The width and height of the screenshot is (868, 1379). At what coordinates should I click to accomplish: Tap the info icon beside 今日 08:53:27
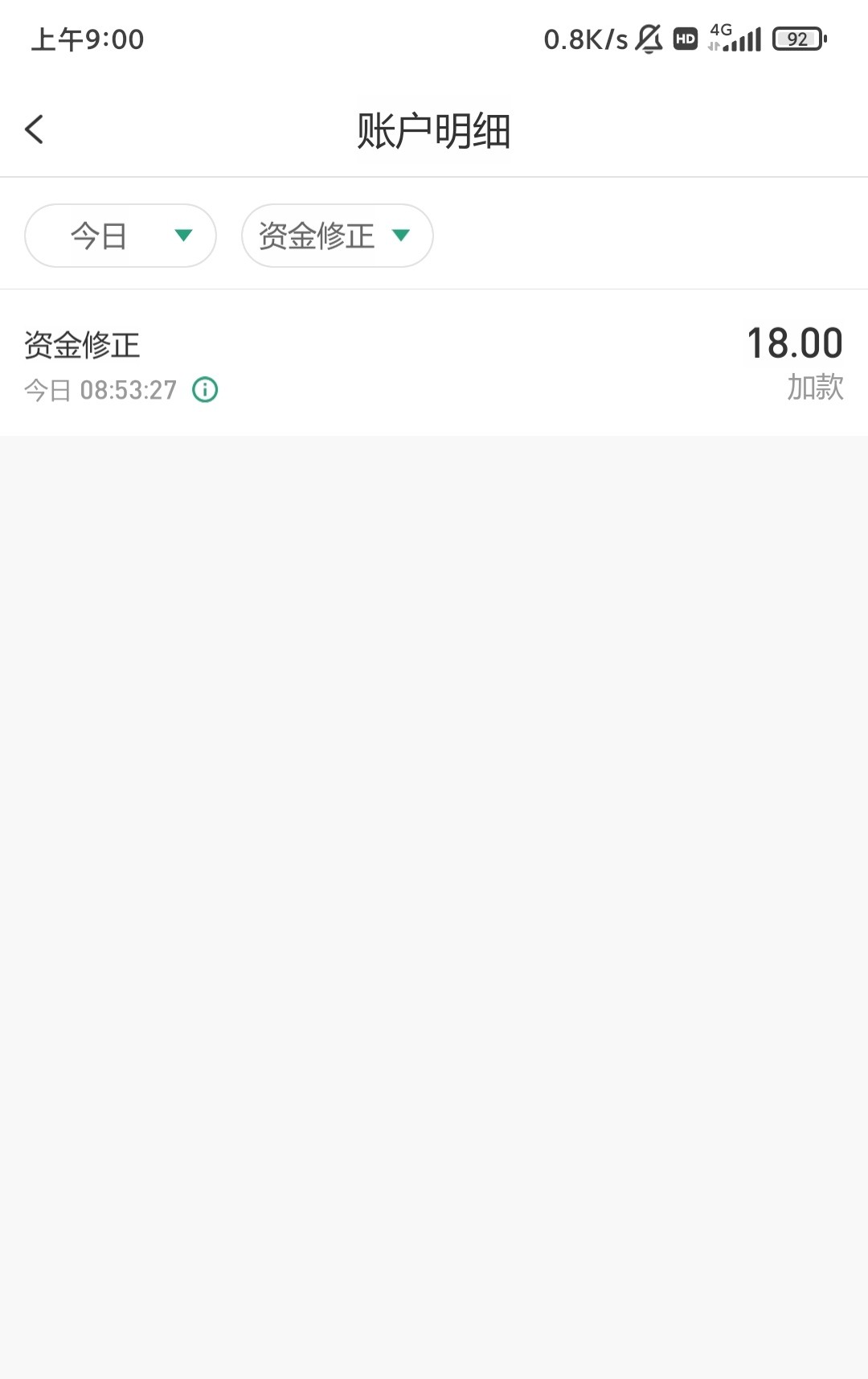(205, 390)
